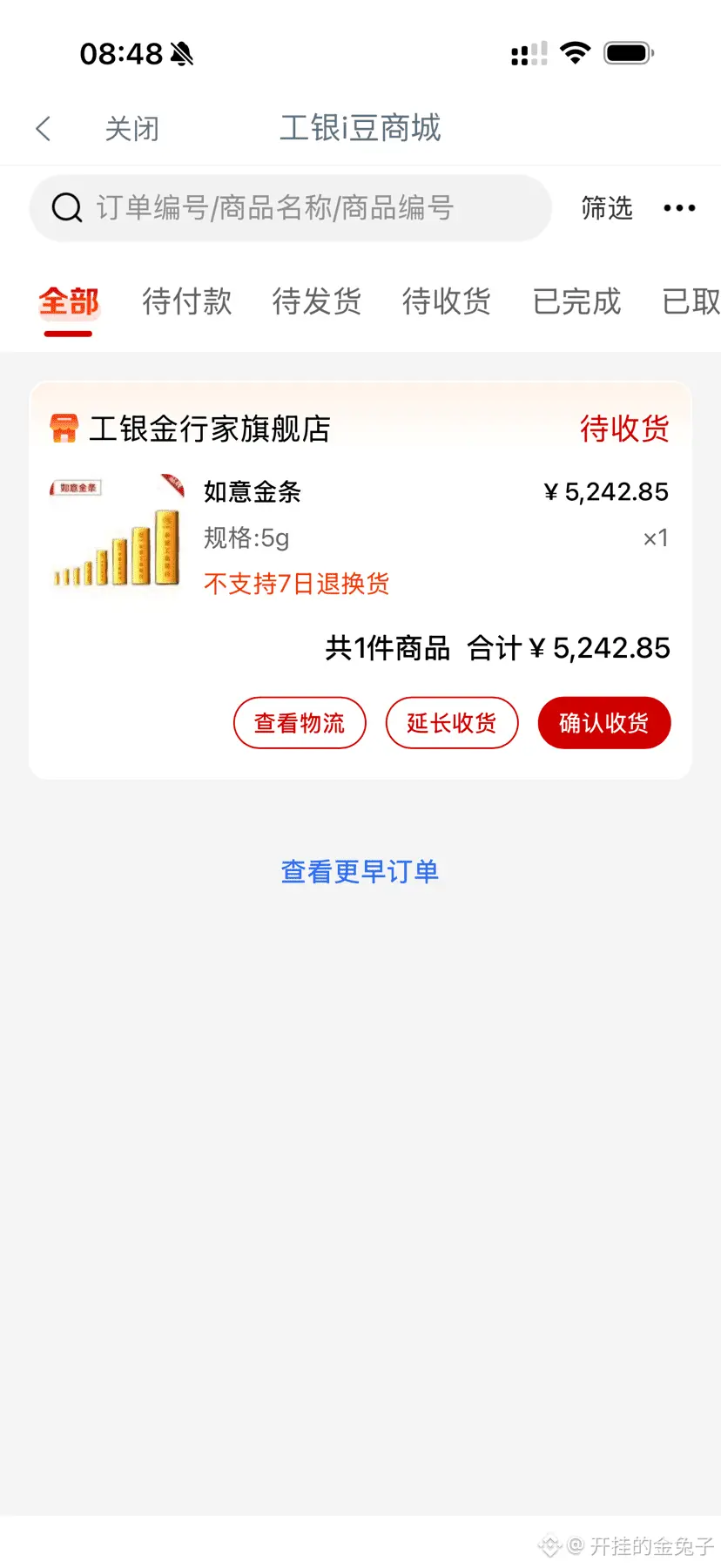
Task: View earlier orders via 查看更早订单
Action: pos(360,871)
